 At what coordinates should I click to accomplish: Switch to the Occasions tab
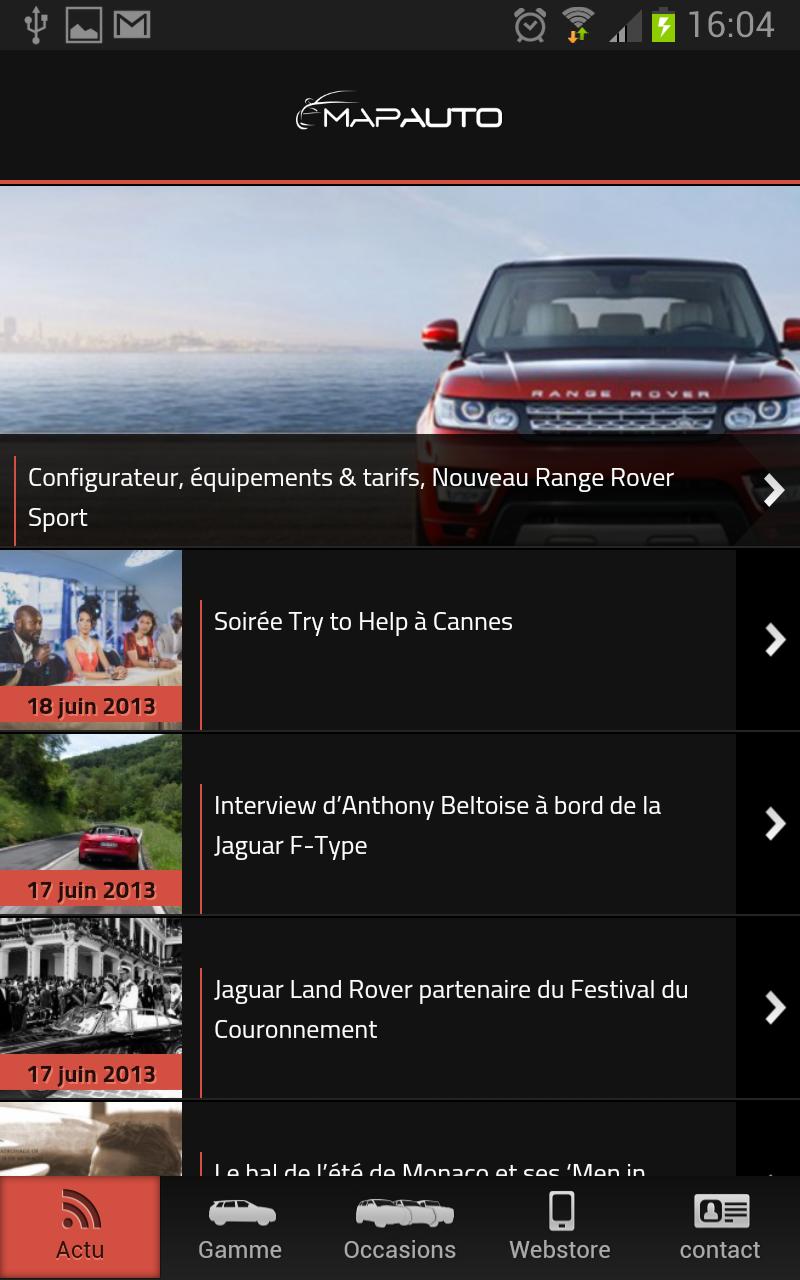point(400,1228)
